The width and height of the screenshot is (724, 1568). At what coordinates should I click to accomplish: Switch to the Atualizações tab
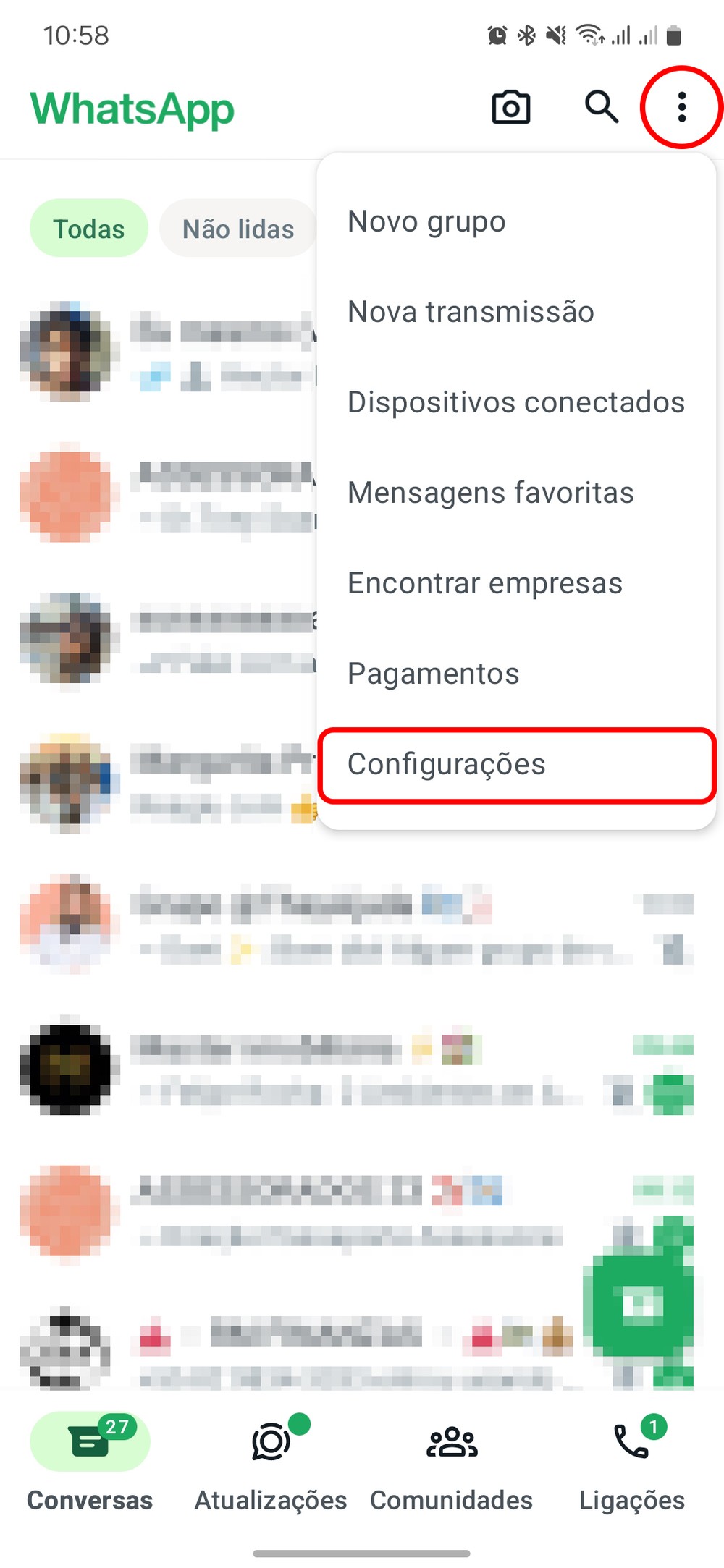271,1460
